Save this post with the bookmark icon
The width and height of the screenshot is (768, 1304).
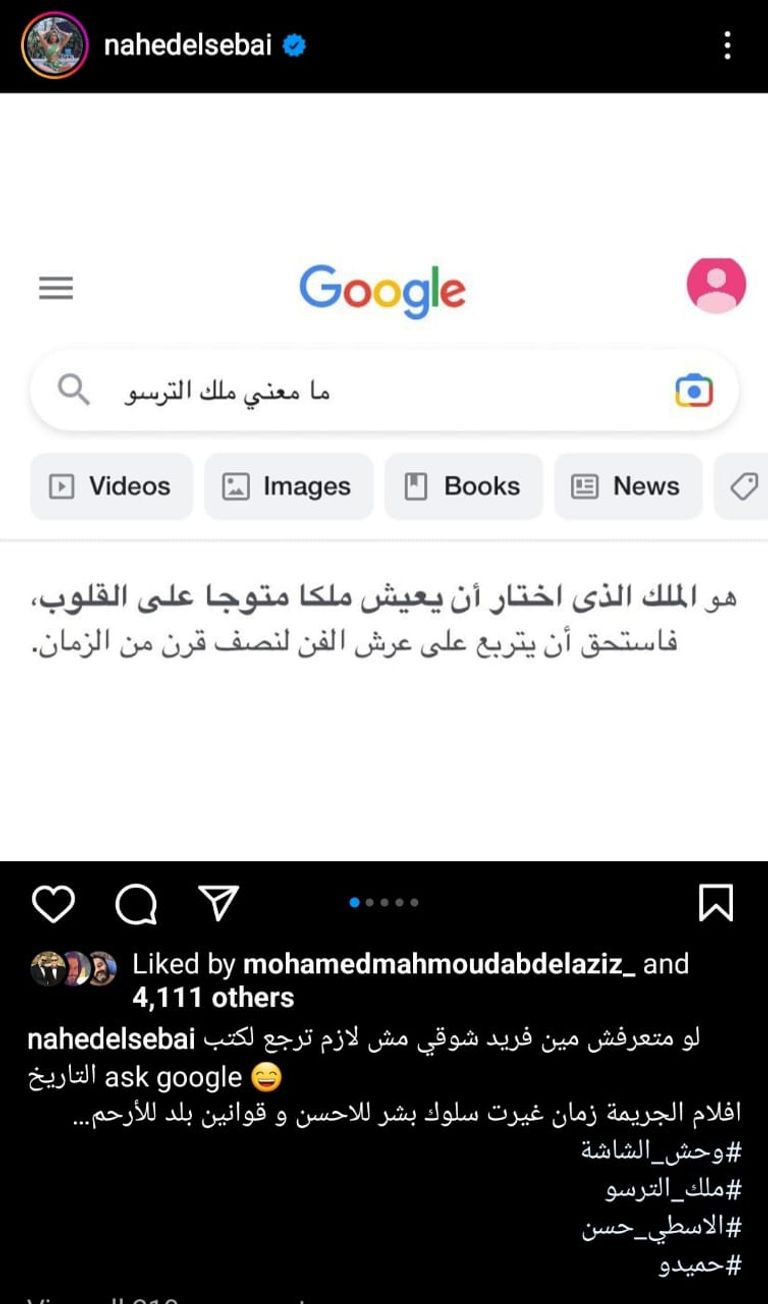click(x=715, y=902)
